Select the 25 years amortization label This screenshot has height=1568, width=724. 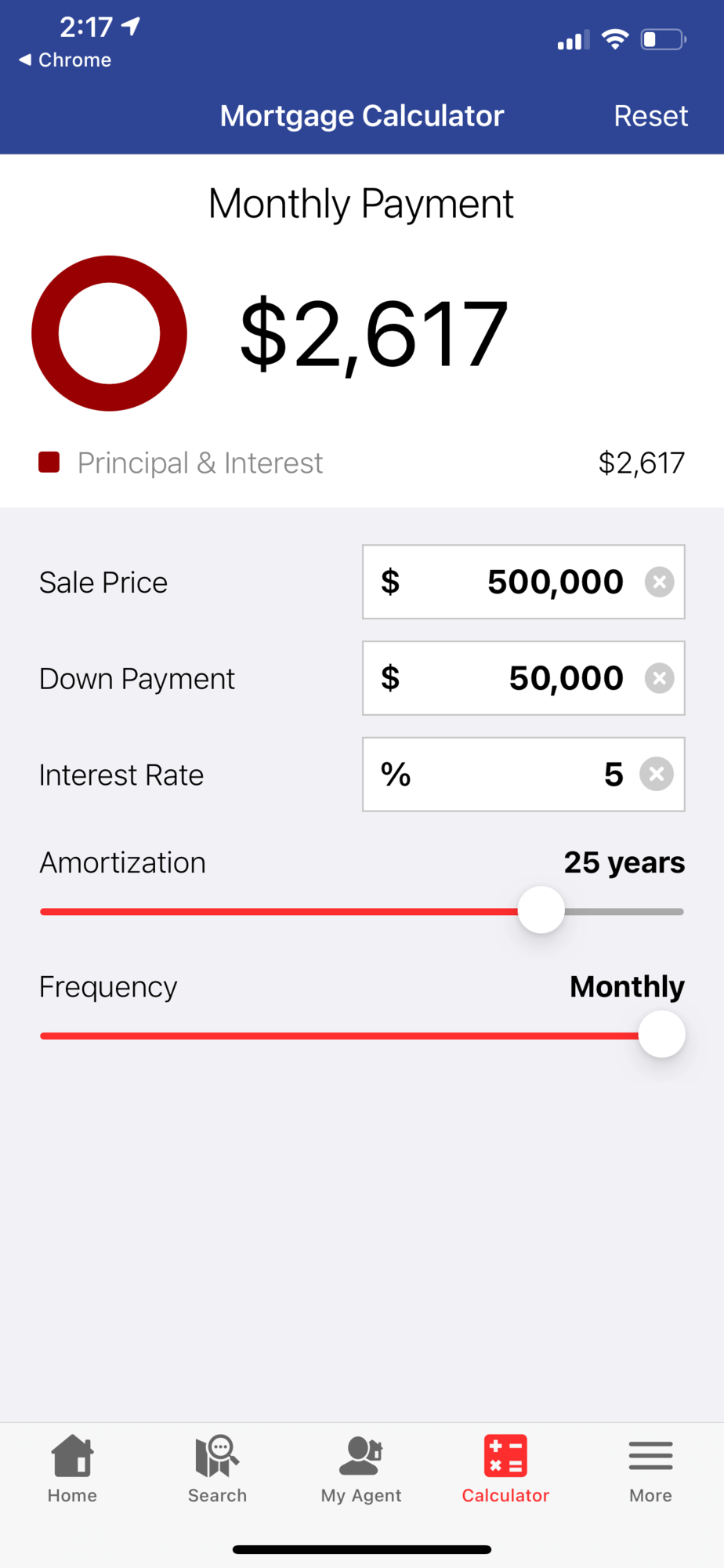pyautogui.click(x=624, y=862)
